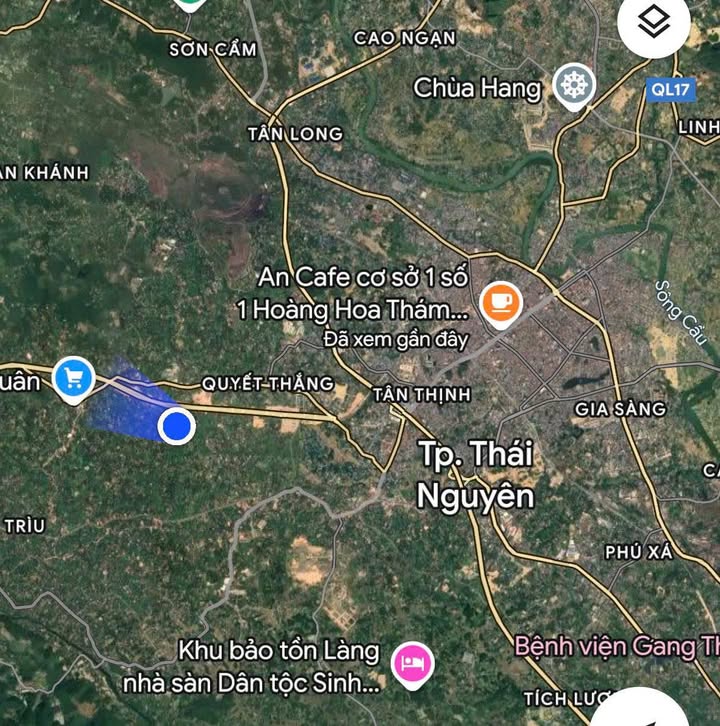Select the Chùa Hang temple pin
The height and width of the screenshot is (726, 720).
[574, 86]
